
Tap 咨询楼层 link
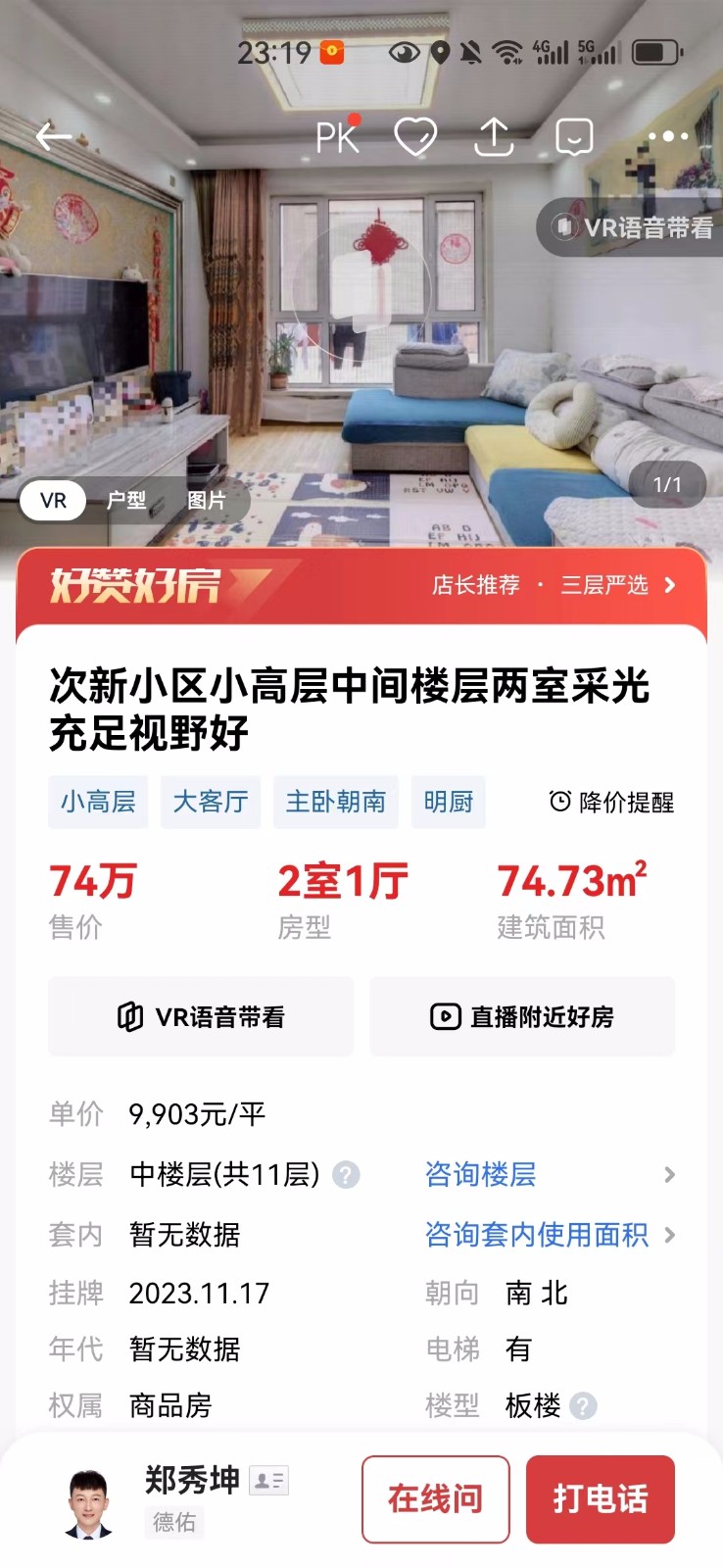[480, 1174]
